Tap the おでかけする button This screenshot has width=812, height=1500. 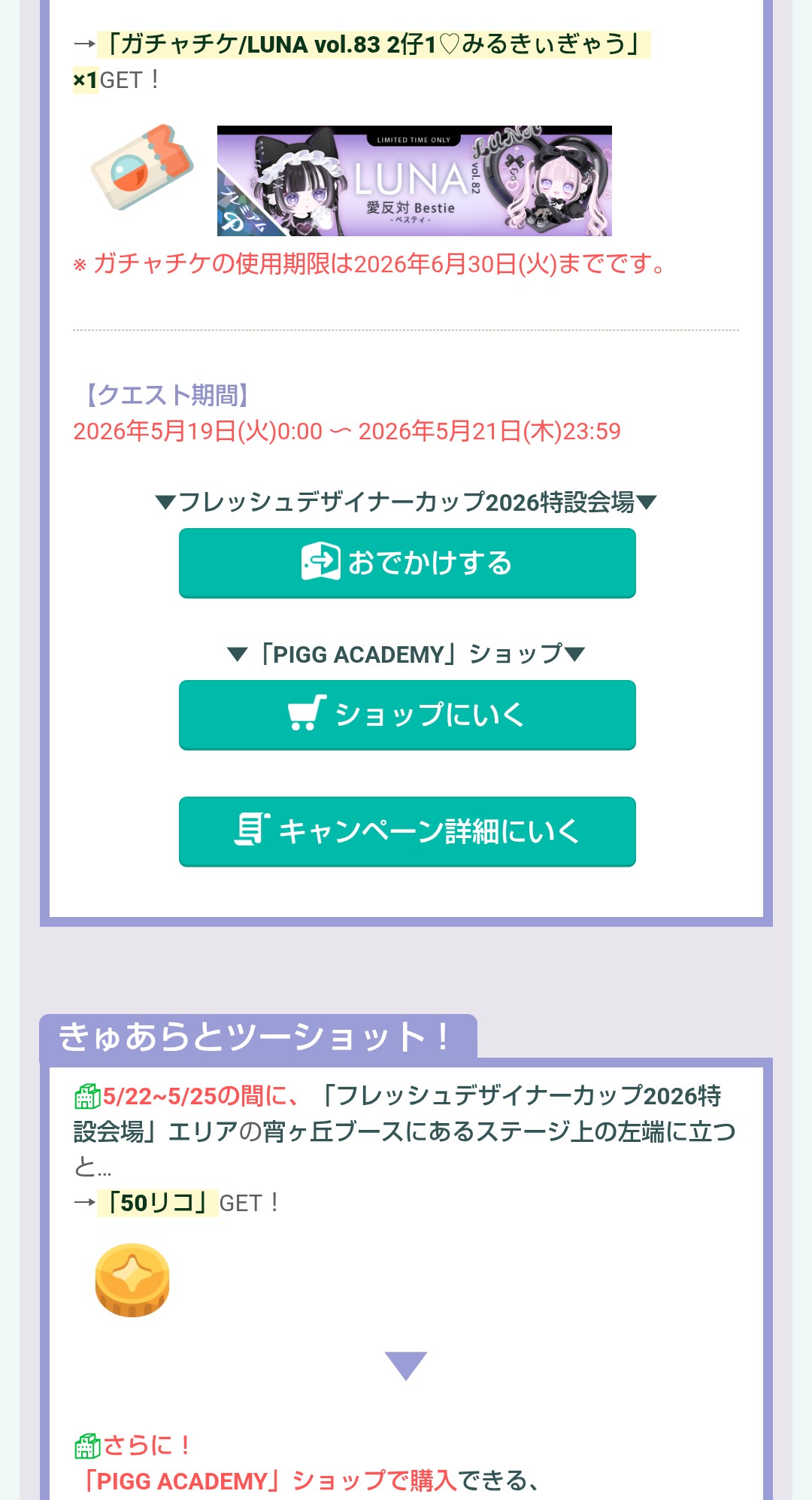click(407, 563)
